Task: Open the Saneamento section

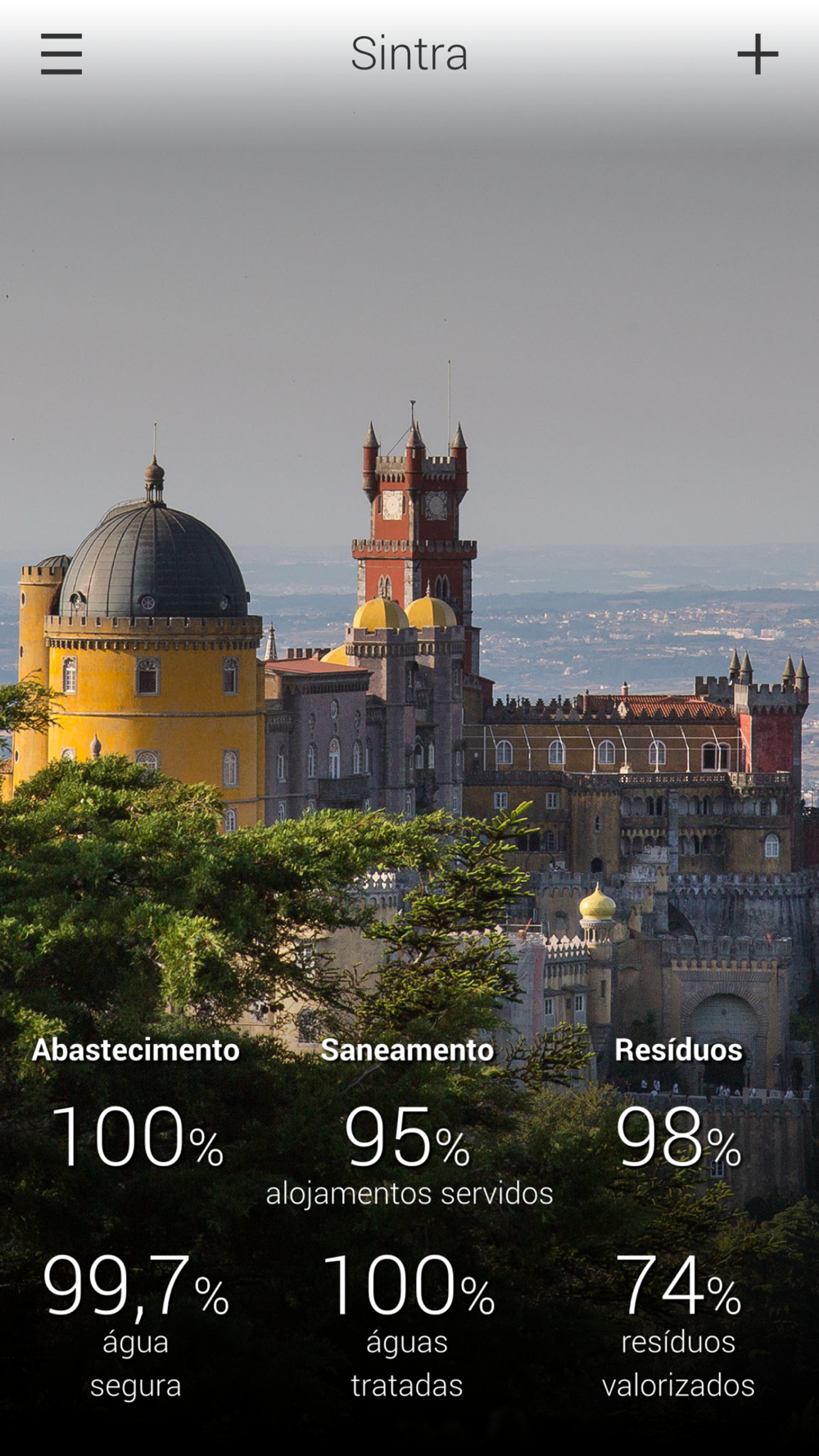Action: click(x=407, y=1050)
